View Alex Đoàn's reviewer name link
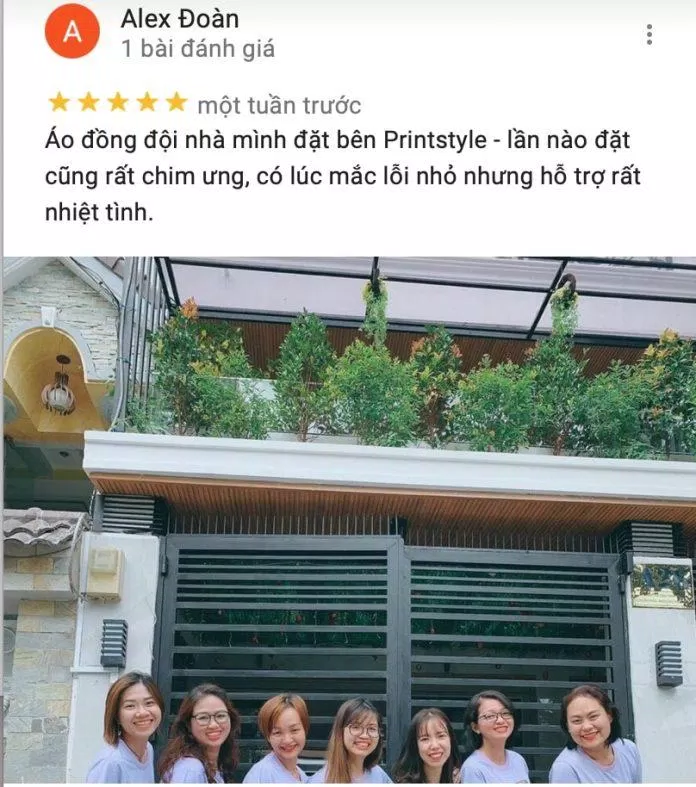 point(180,18)
